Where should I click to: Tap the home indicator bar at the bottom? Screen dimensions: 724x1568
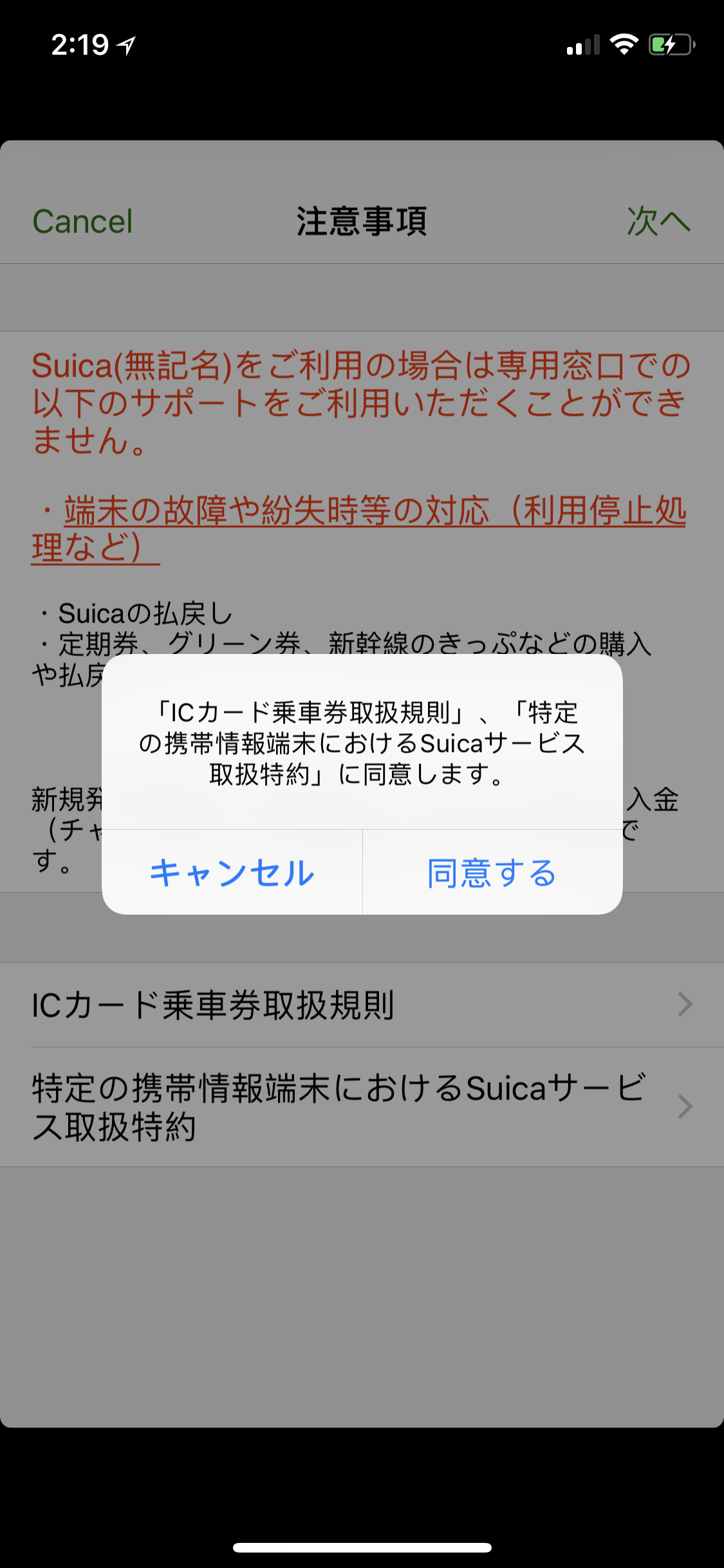362,1546
